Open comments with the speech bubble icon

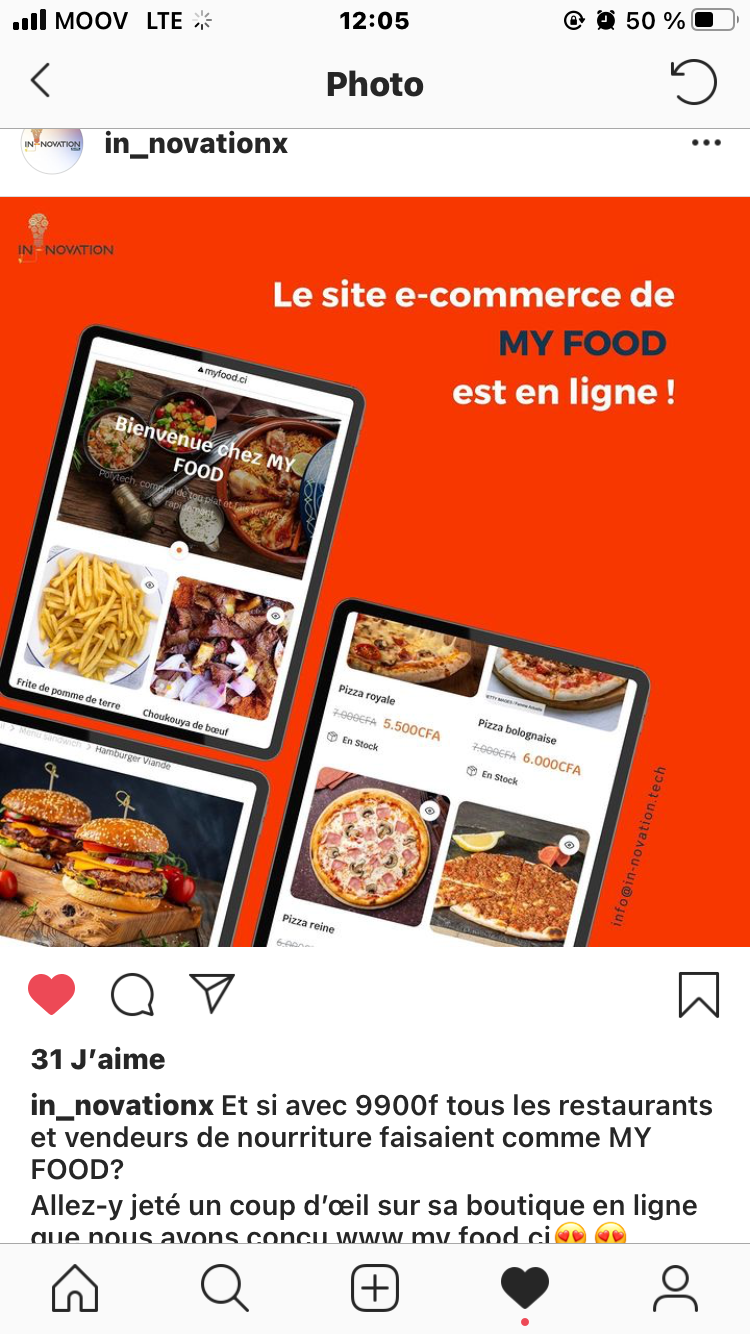(x=132, y=994)
